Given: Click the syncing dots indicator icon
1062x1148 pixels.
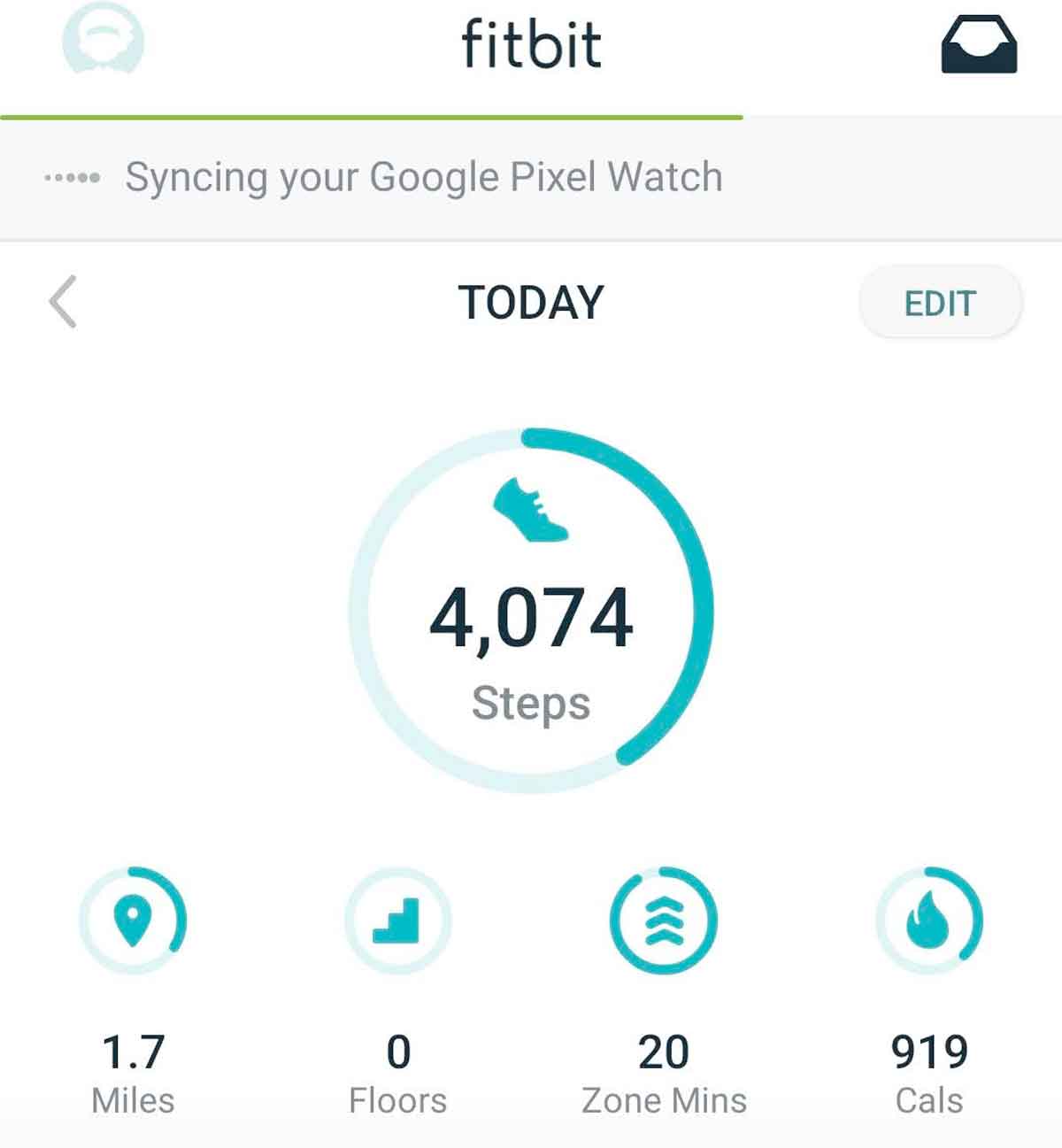Looking at the screenshot, I should [71, 176].
